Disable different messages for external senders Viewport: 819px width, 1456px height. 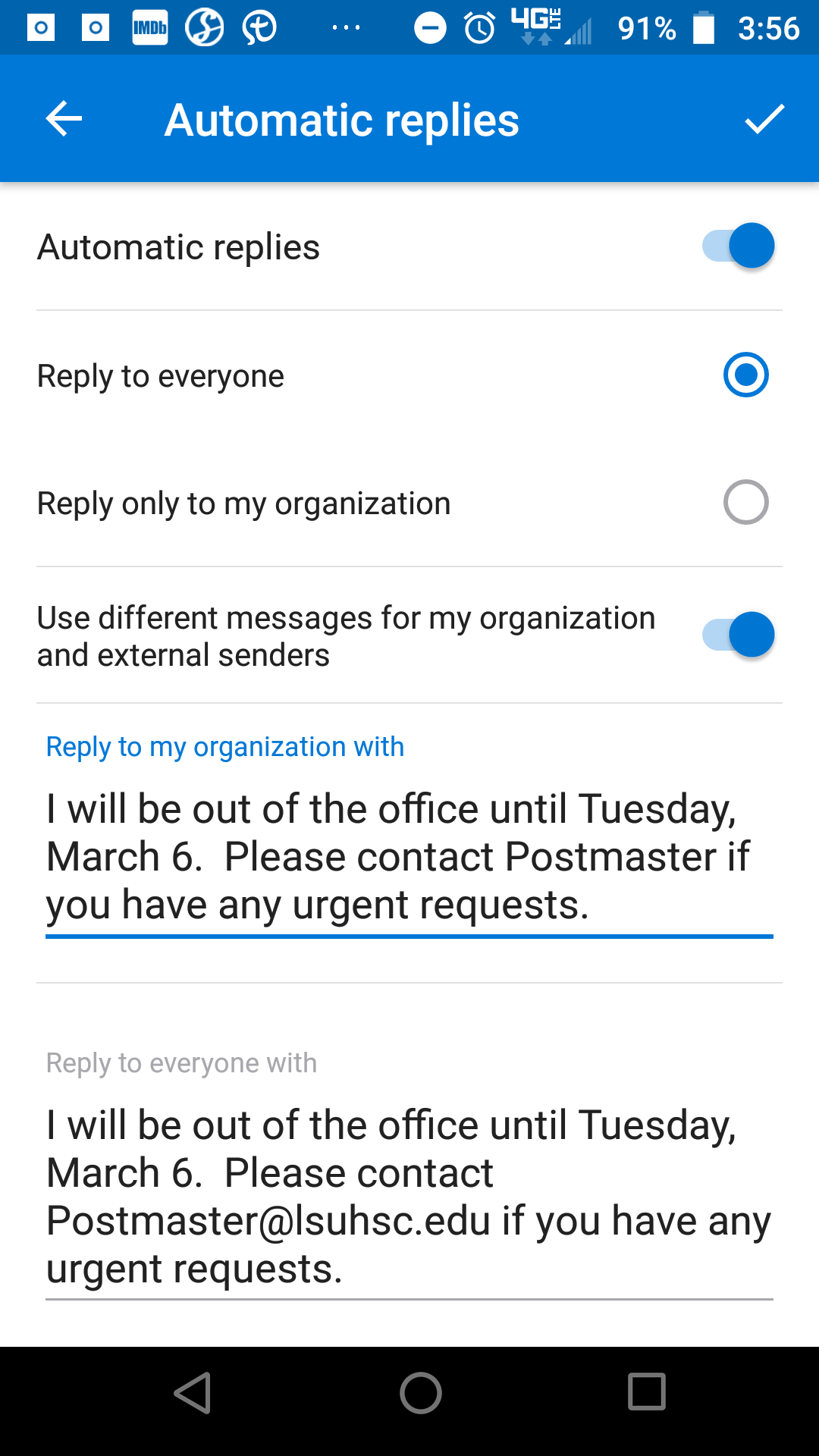tap(739, 635)
